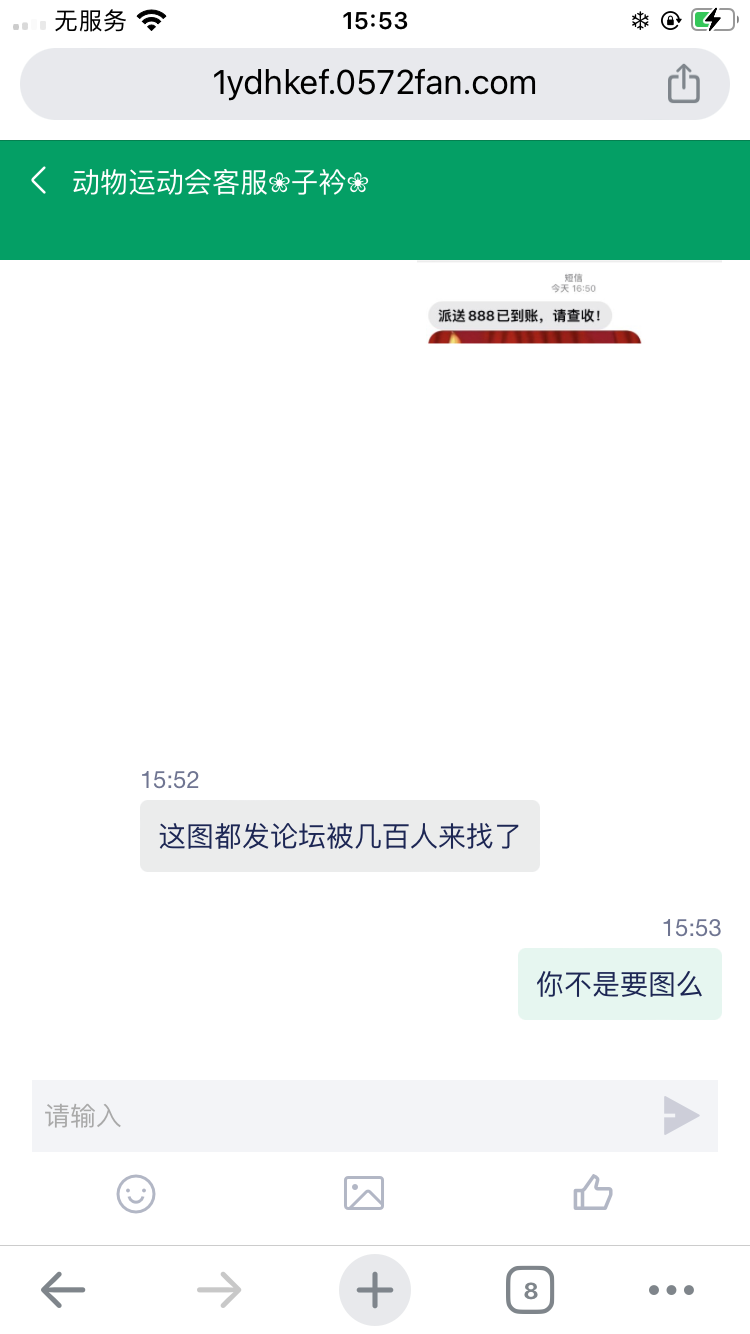Focus the 请输入 message field

point(340,1116)
